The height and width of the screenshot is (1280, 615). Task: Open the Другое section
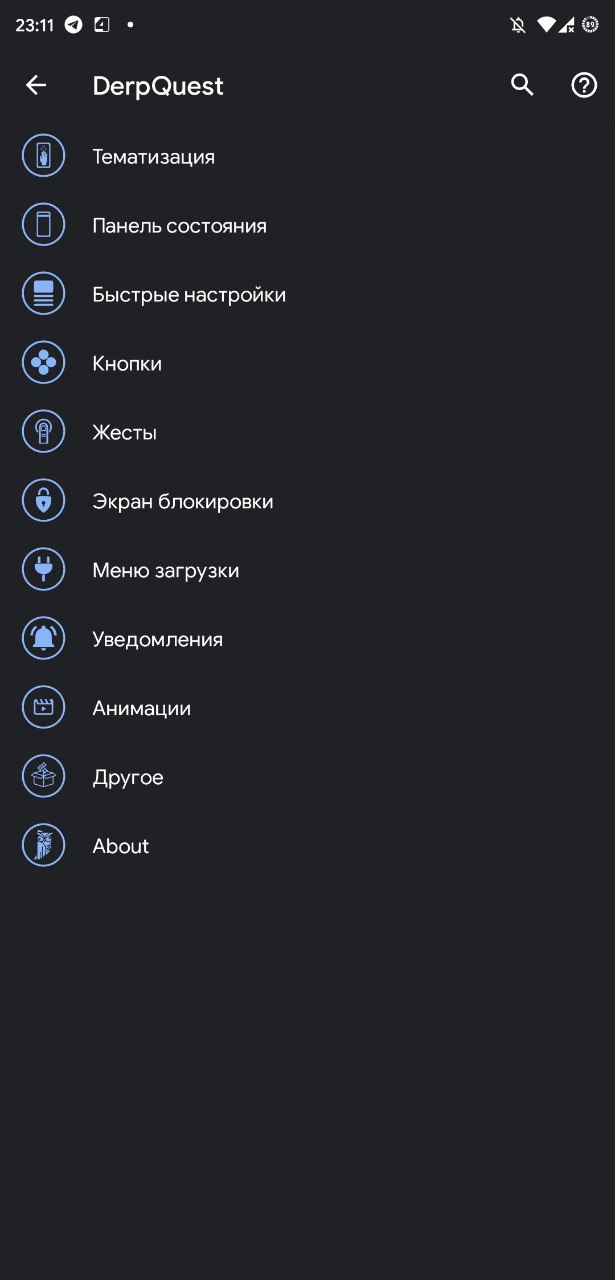point(127,778)
